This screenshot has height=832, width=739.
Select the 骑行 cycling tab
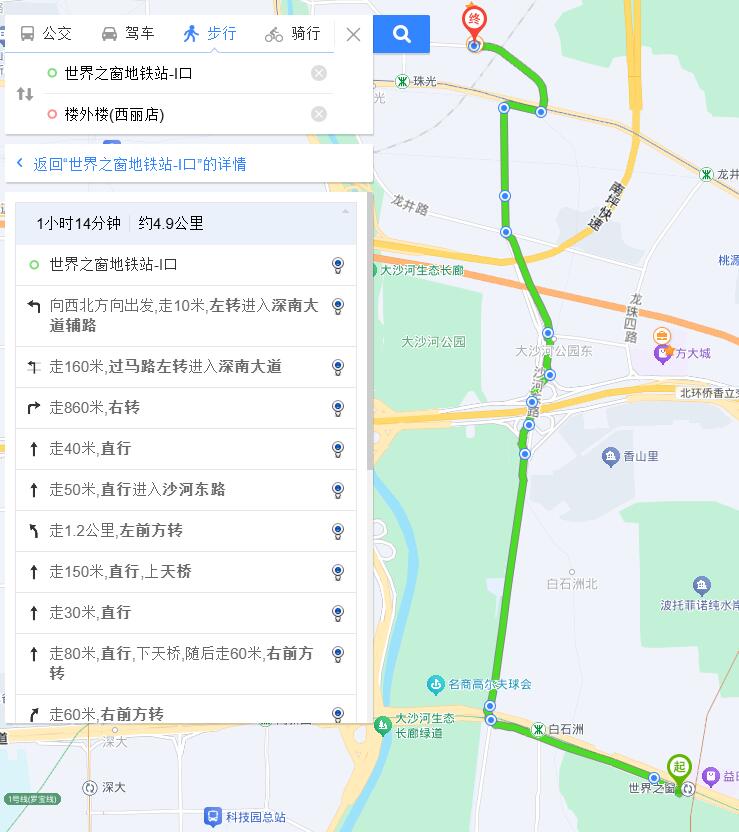tap(293, 34)
